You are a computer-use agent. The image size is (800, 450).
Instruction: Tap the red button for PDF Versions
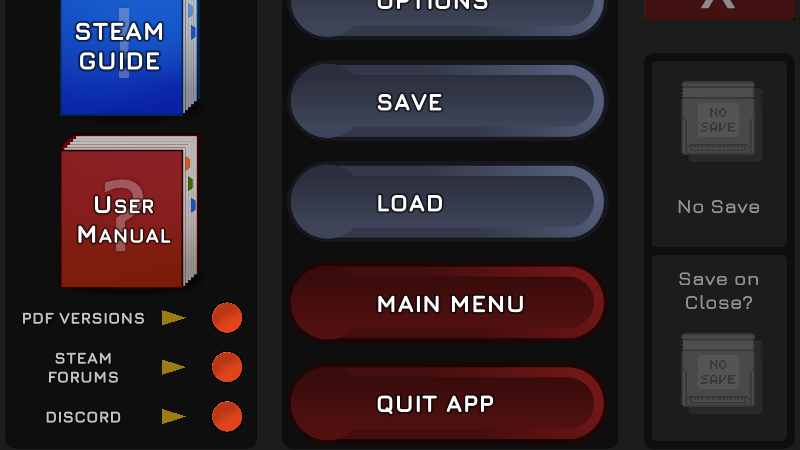tap(227, 318)
